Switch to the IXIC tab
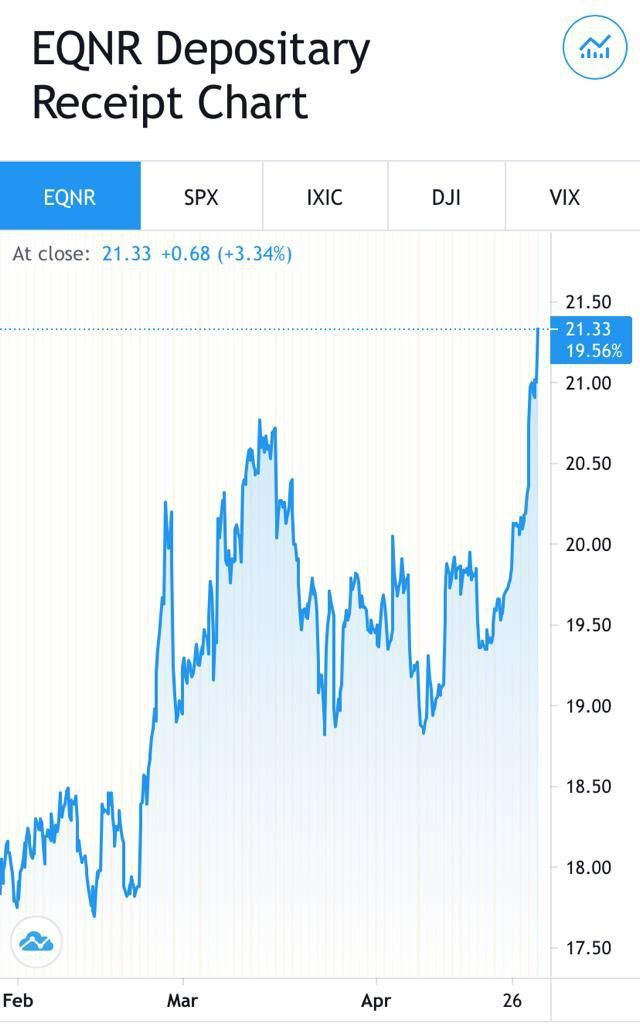This screenshot has width=640, height=1024. (325, 197)
